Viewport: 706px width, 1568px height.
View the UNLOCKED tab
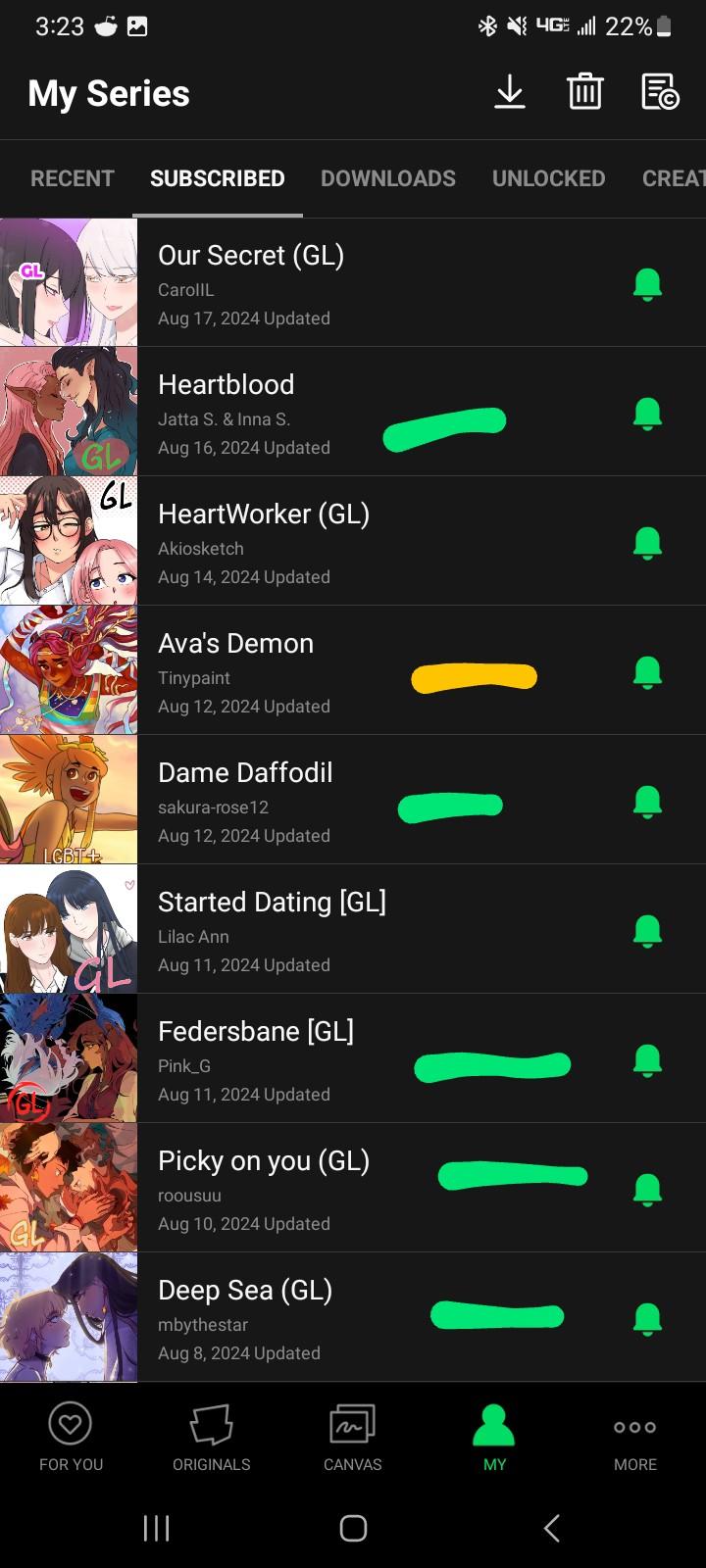pos(548,178)
